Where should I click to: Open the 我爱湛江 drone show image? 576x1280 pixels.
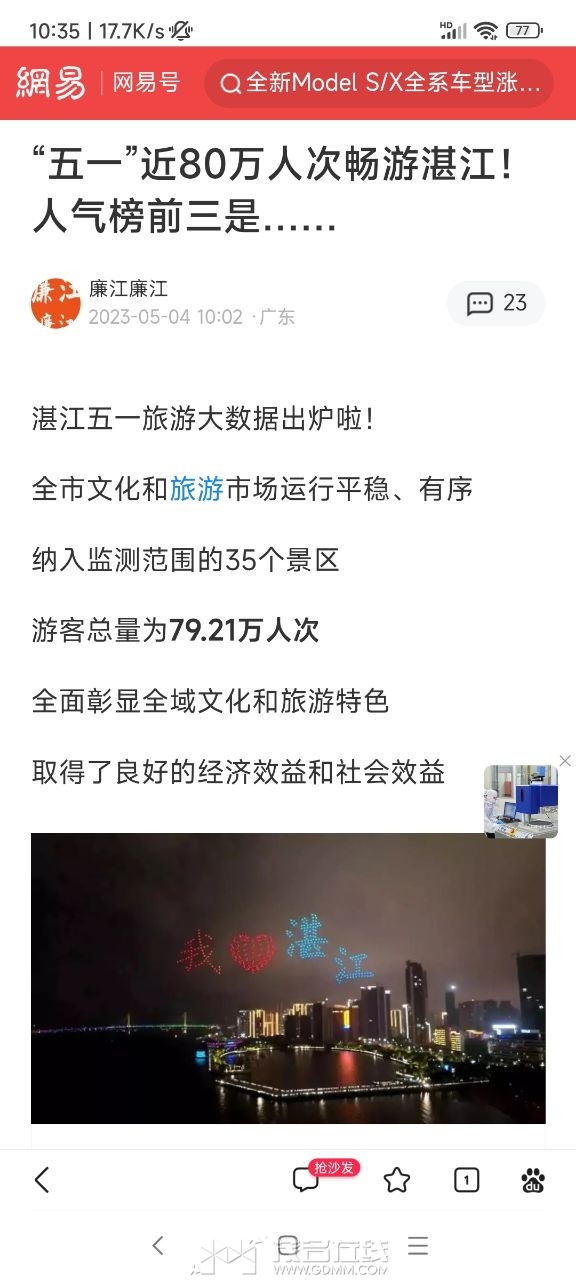pyautogui.click(x=288, y=978)
